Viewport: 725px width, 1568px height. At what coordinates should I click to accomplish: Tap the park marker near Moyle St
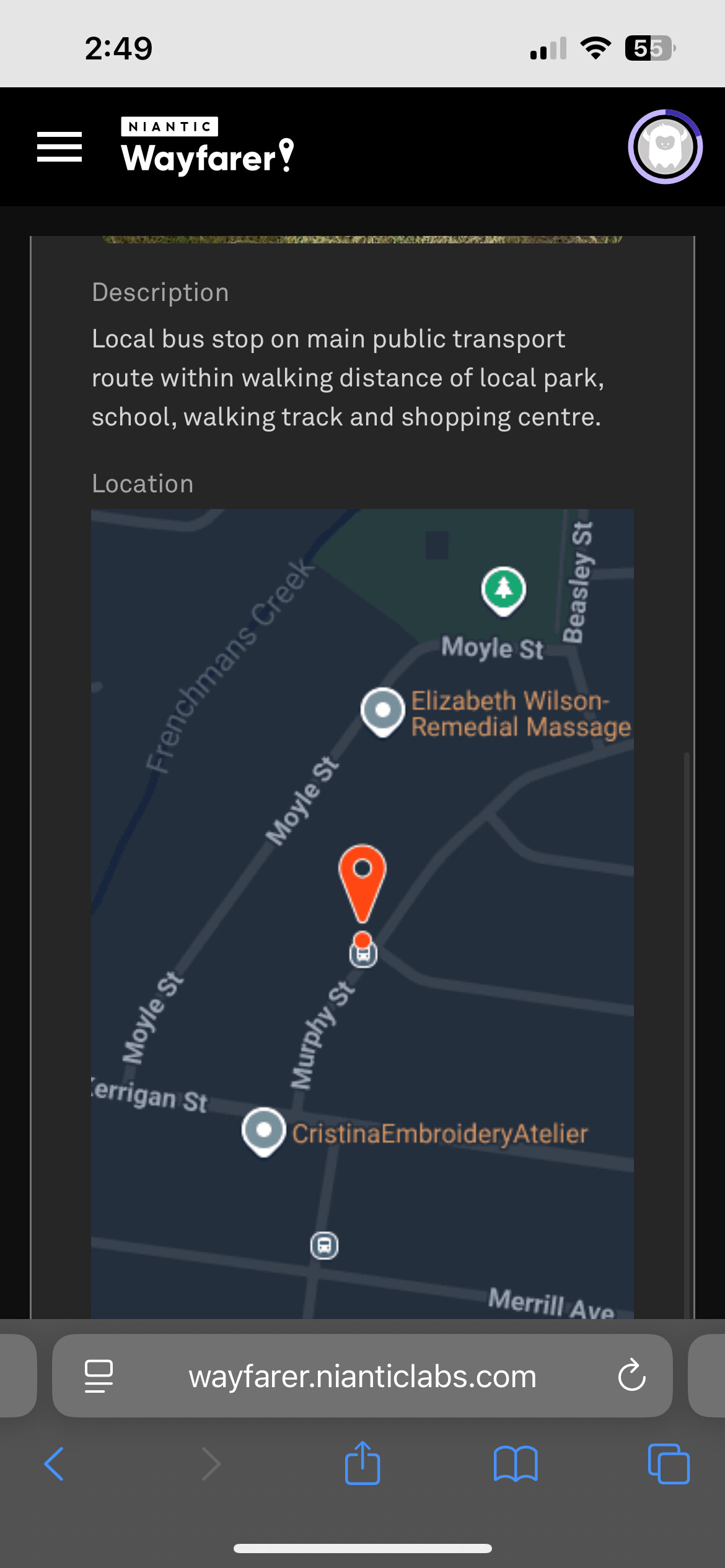pos(504,589)
